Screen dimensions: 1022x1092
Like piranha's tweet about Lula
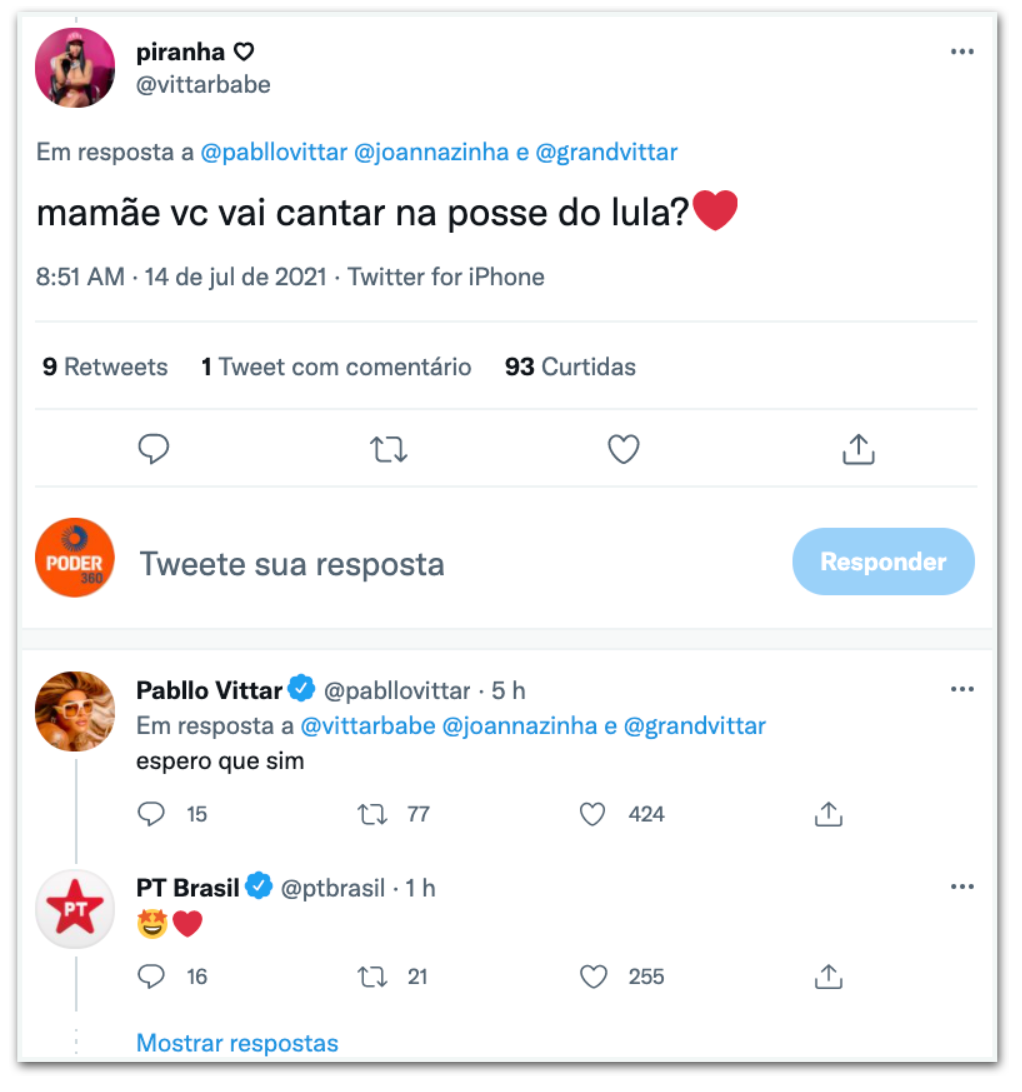click(623, 450)
